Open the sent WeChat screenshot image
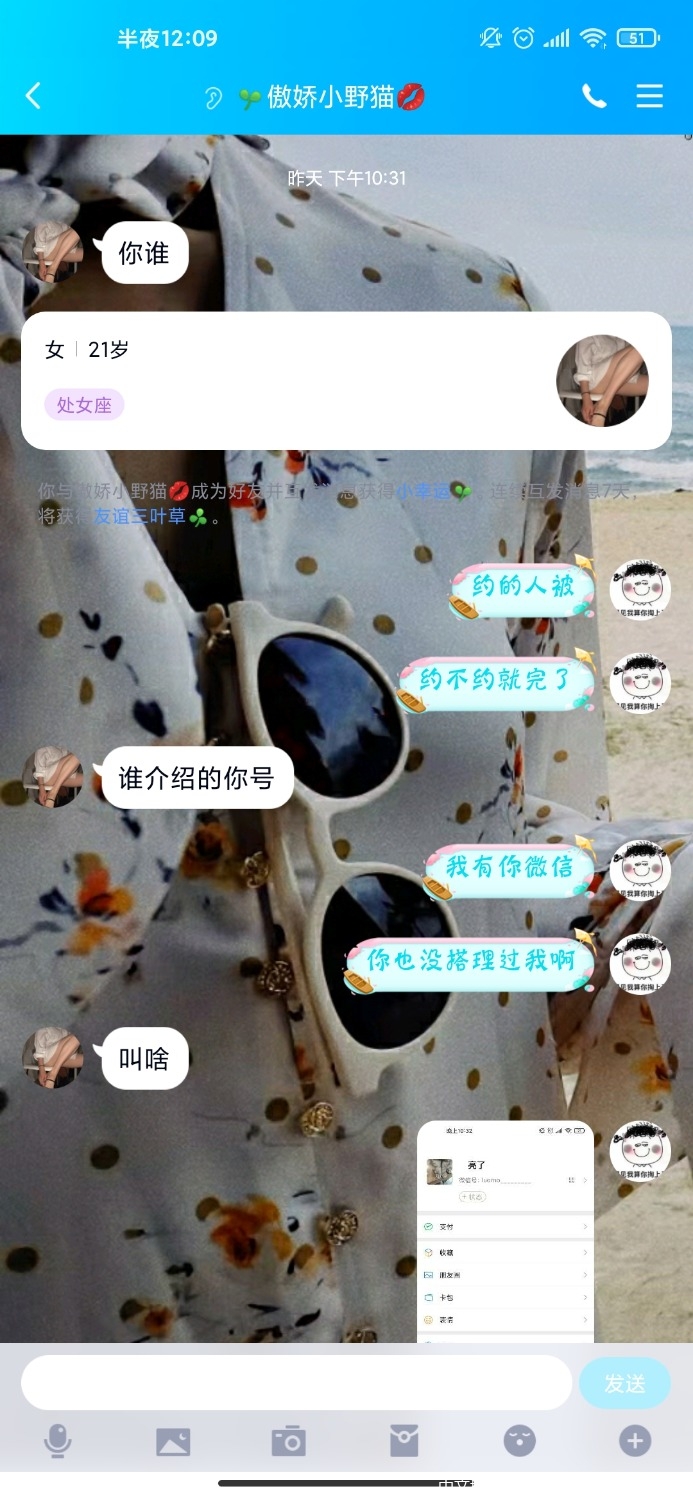The width and height of the screenshot is (693, 1500). [505, 1231]
